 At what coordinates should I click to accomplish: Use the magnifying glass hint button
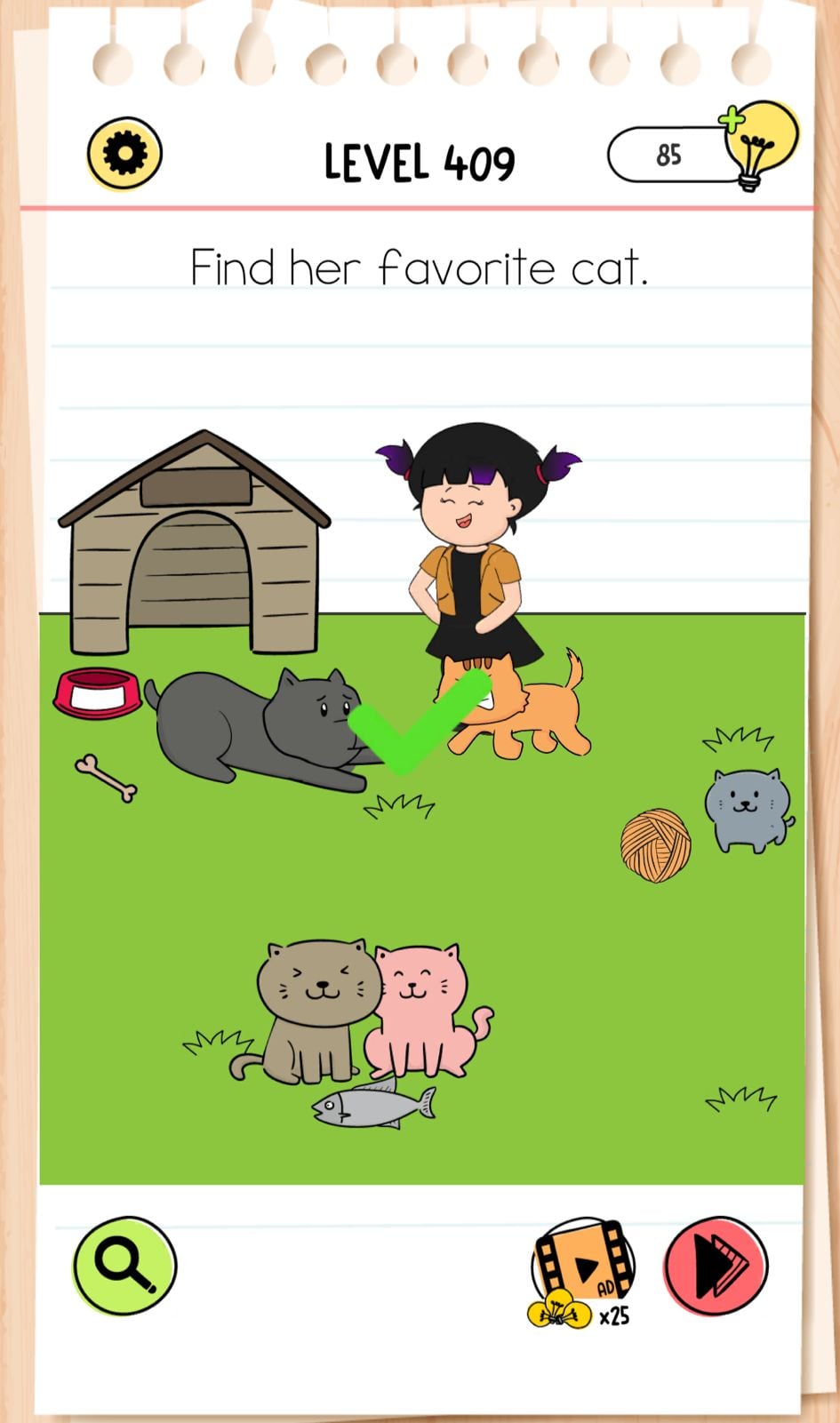[x=124, y=1265]
